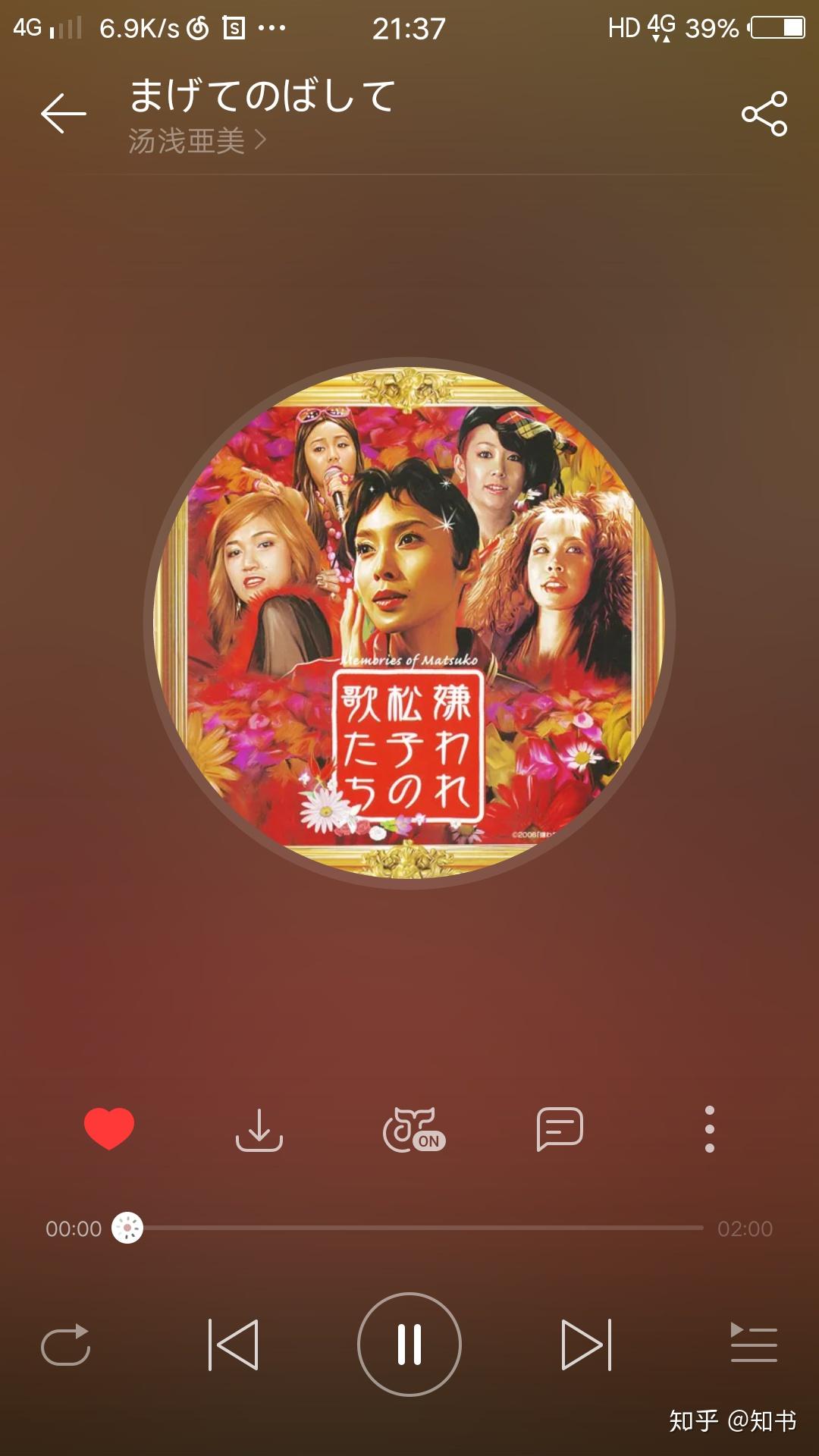Screen dimensions: 819x1456
Task: Skip to the previous track
Action: click(233, 1345)
